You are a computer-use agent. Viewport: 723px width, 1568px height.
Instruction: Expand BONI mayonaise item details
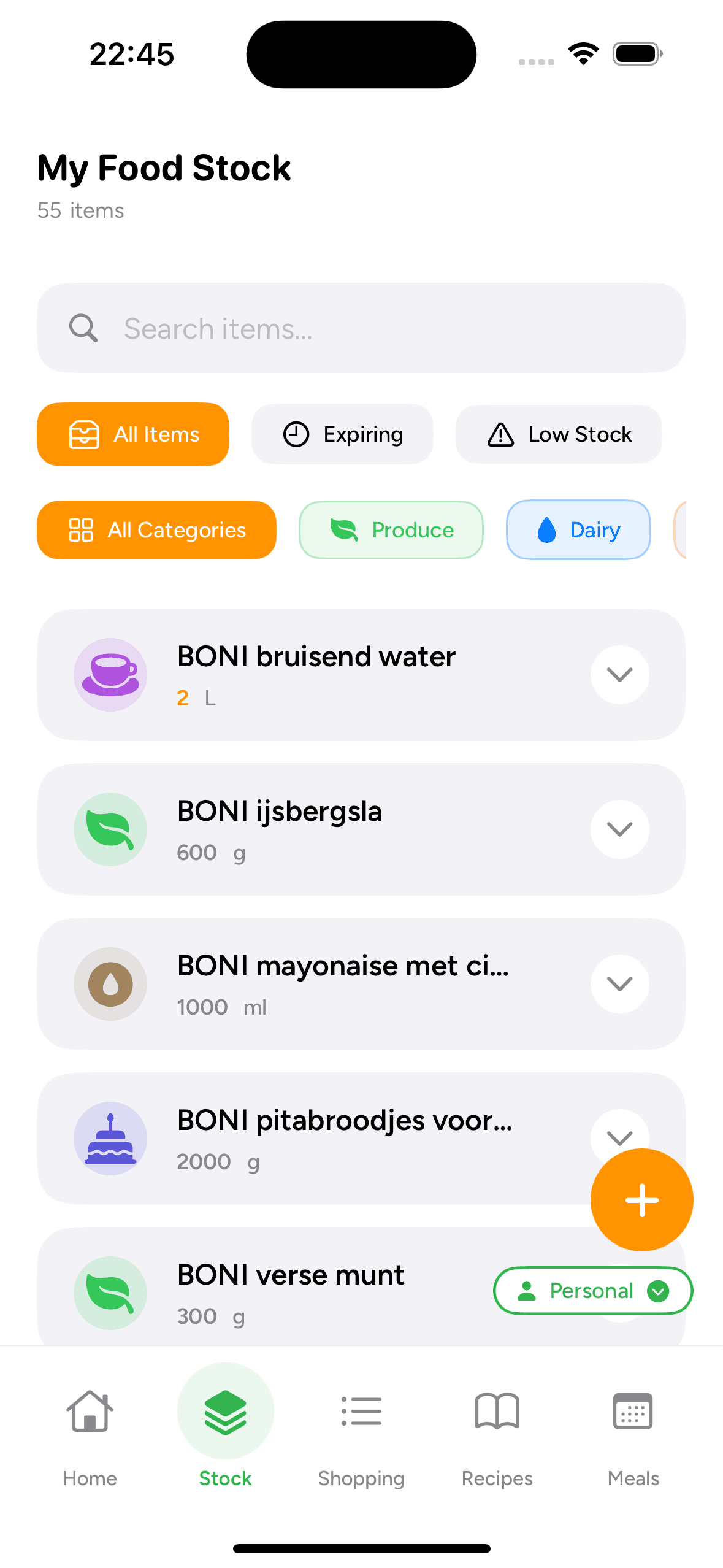pyautogui.click(x=619, y=984)
